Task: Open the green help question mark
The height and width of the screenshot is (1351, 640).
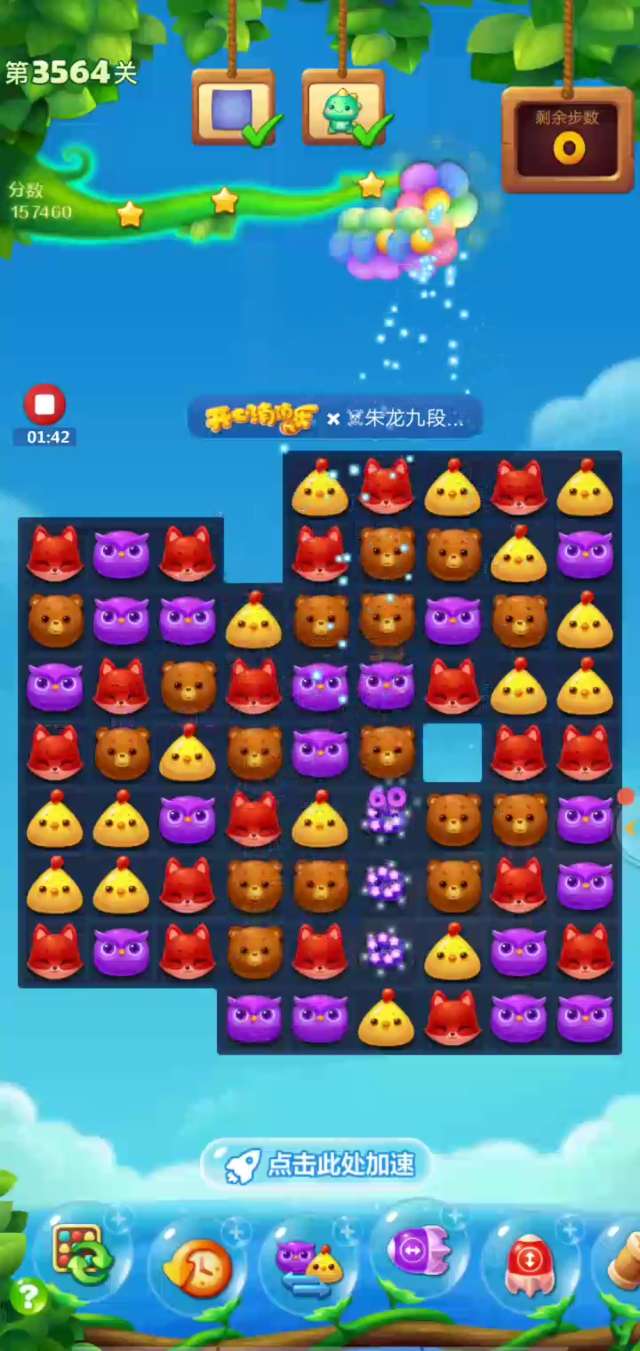Action: (x=28, y=1297)
